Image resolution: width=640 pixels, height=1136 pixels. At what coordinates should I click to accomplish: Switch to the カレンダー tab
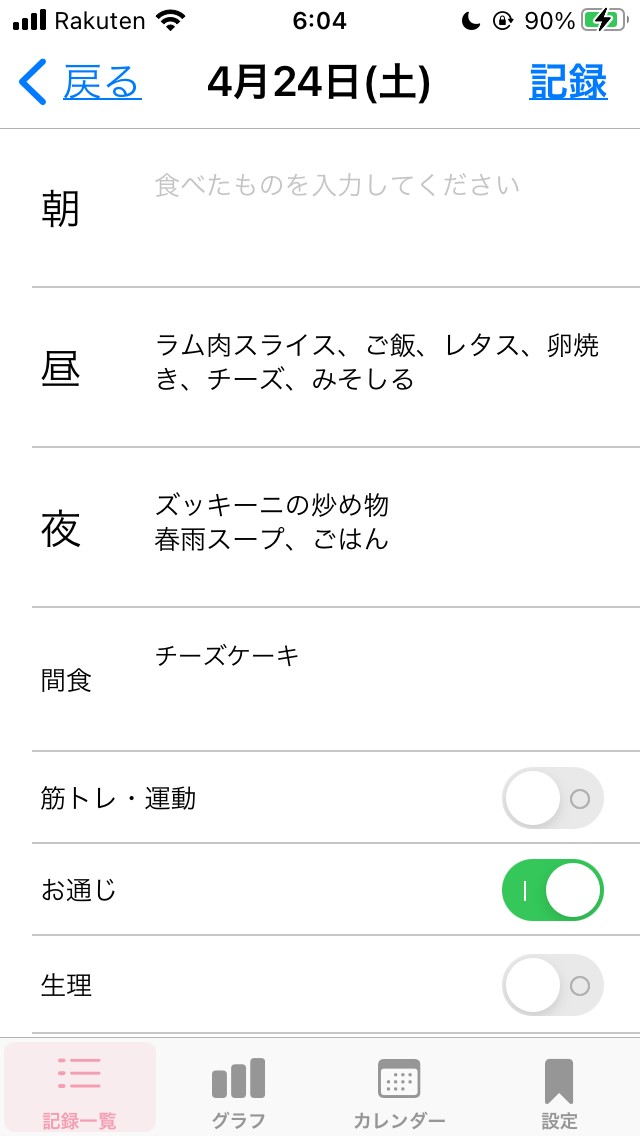click(399, 1088)
